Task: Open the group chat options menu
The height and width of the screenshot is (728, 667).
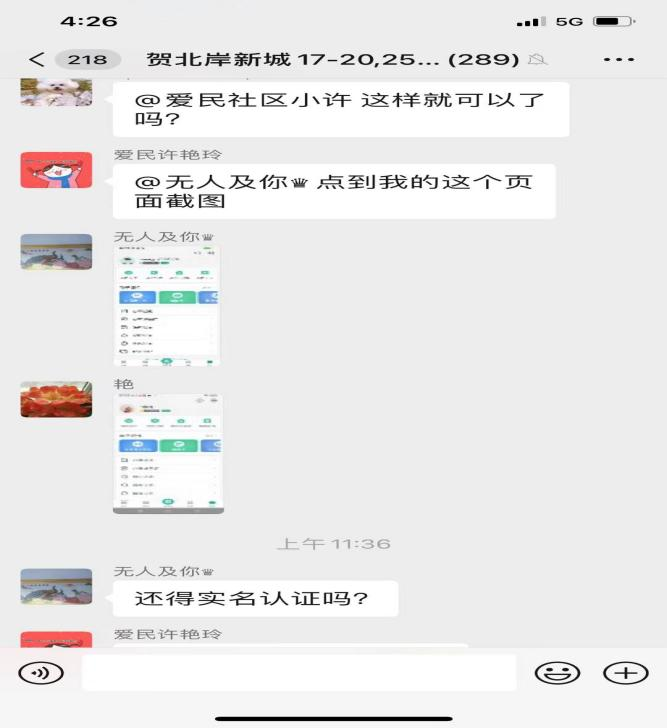Action: [x=619, y=60]
